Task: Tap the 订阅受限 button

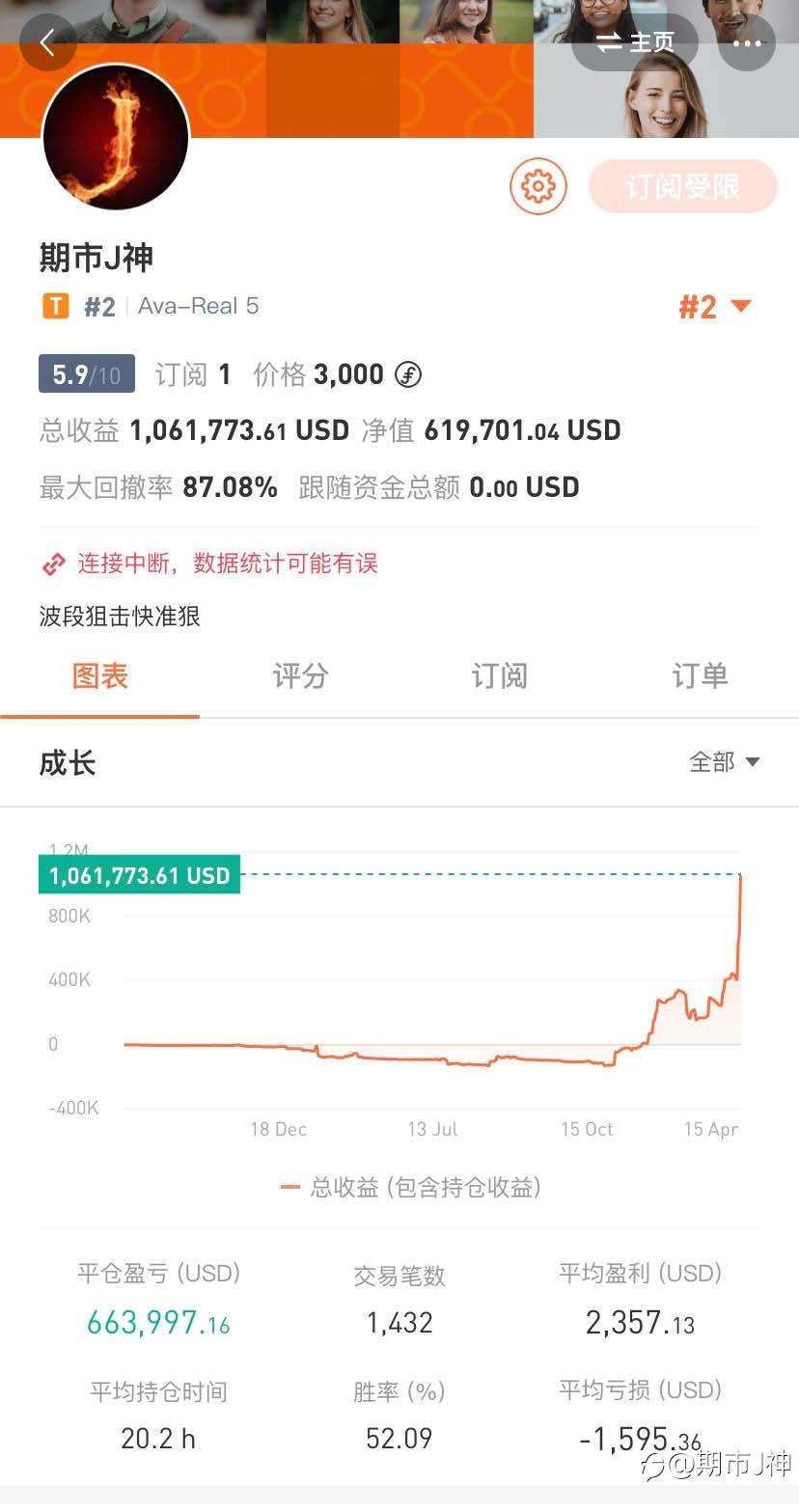Action: click(683, 186)
